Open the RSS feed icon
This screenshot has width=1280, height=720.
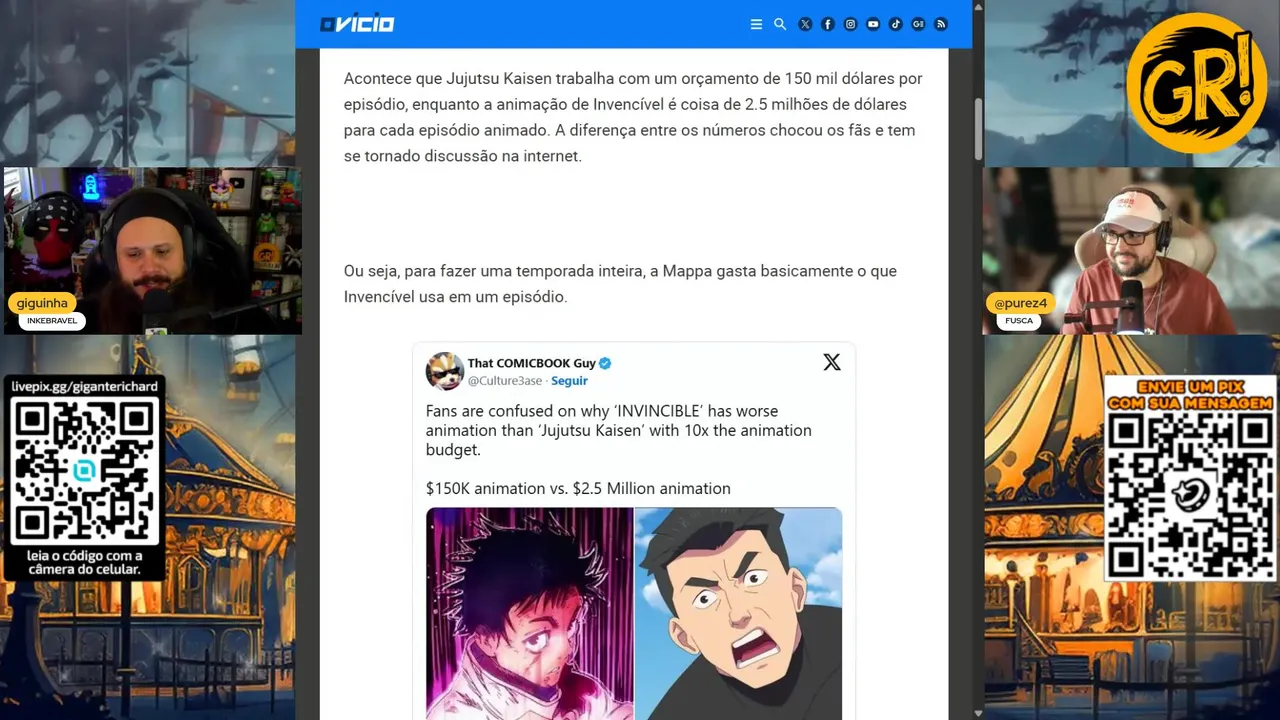point(941,24)
